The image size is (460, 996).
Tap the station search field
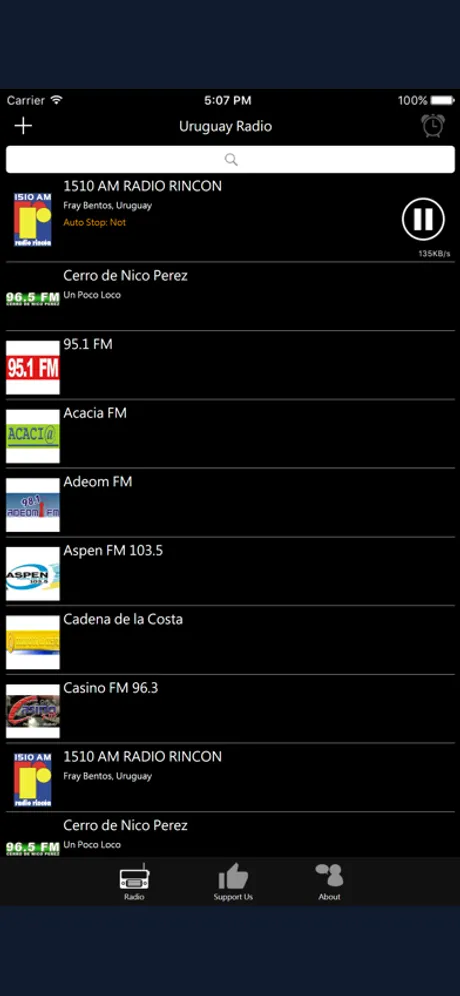[230, 159]
